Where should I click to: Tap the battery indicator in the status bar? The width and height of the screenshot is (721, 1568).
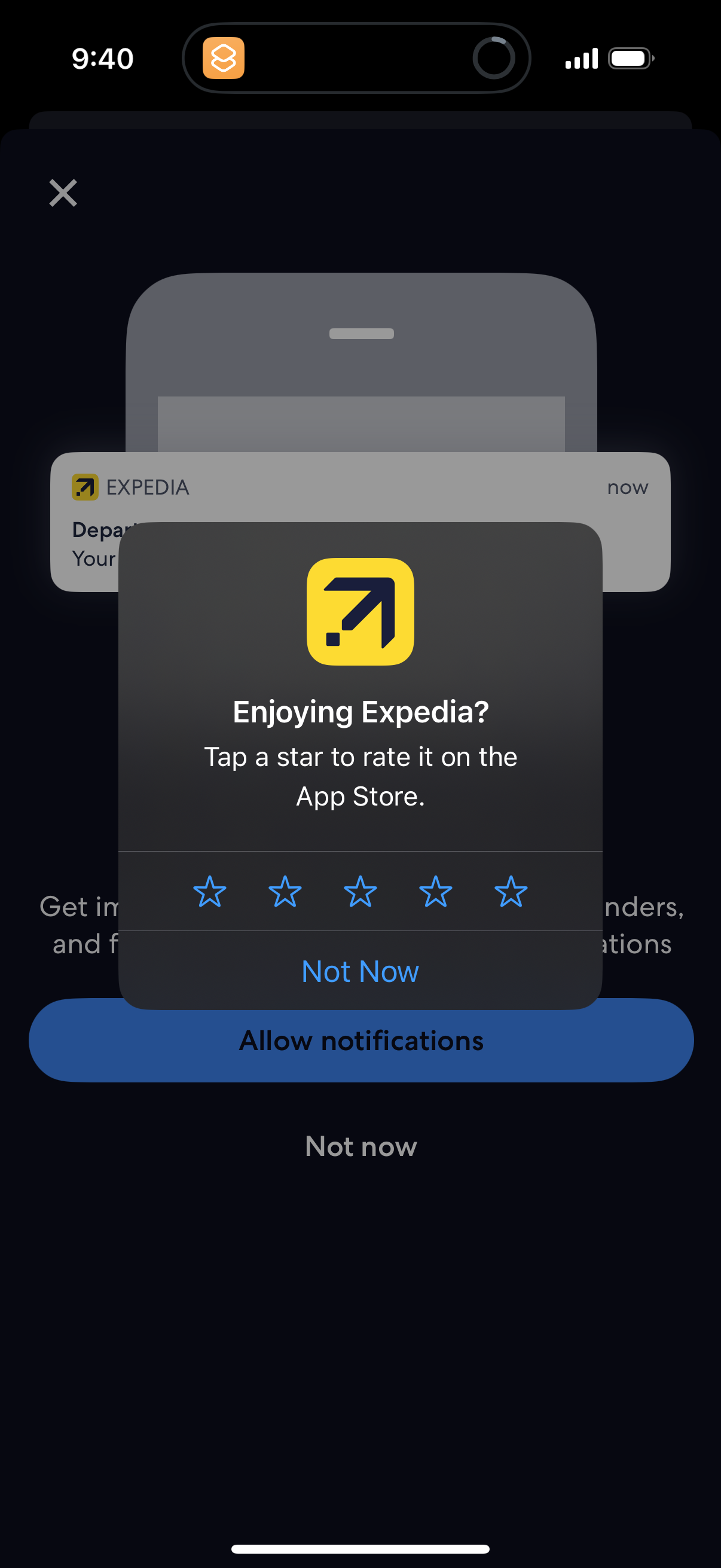(628, 58)
